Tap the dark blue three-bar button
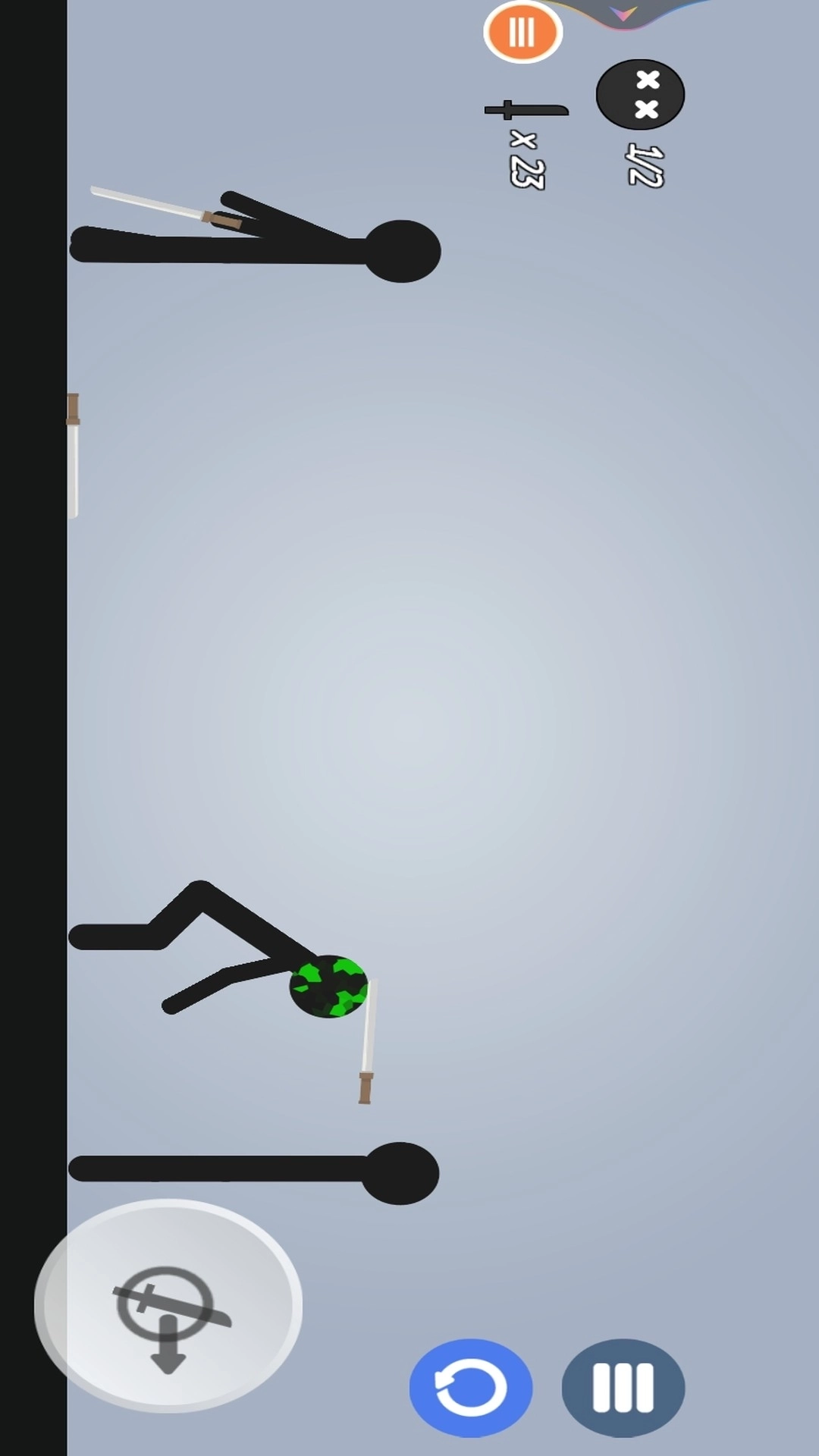 (x=623, y=1388)
